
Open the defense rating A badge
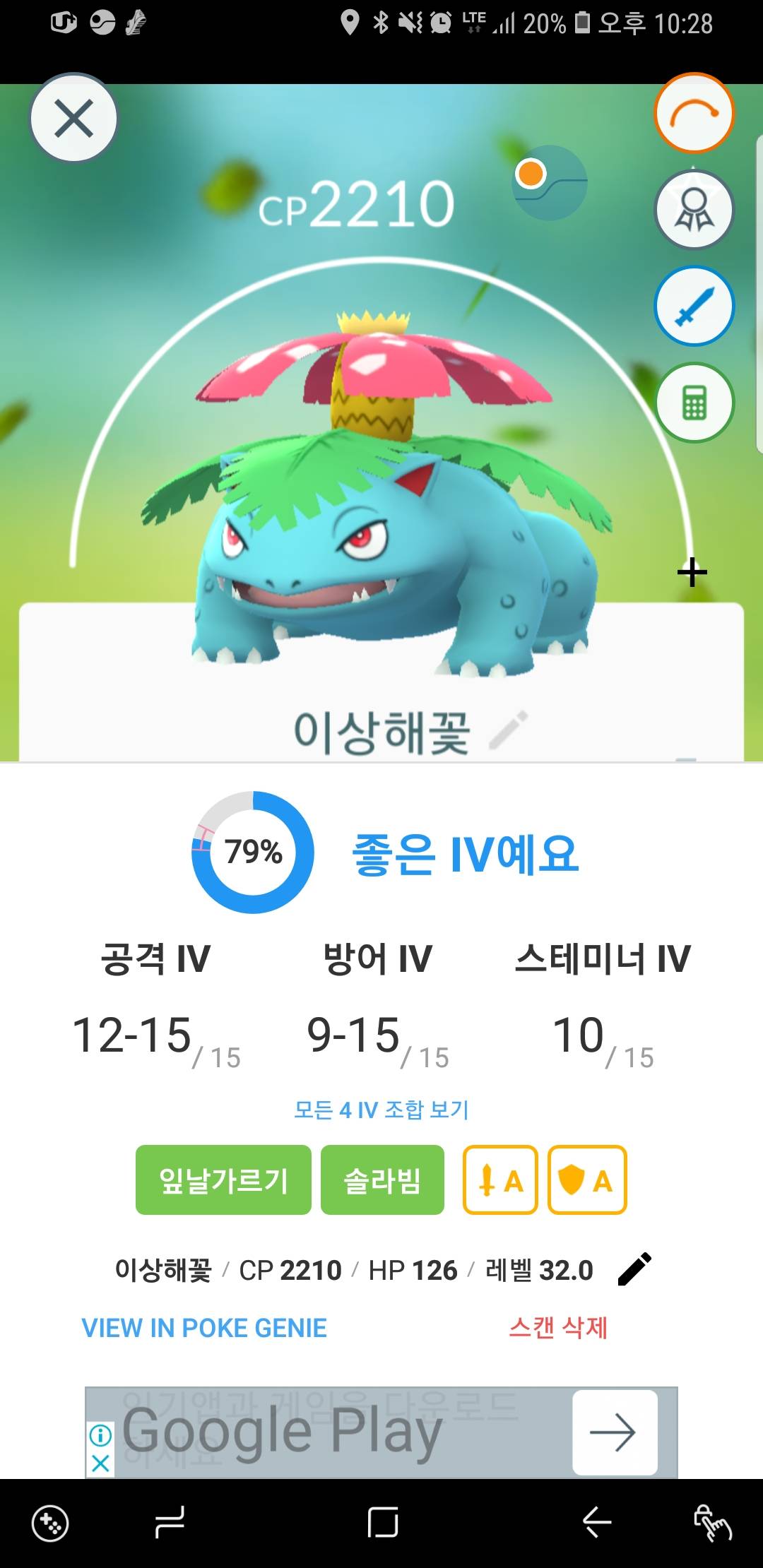tap(587, 1180)
